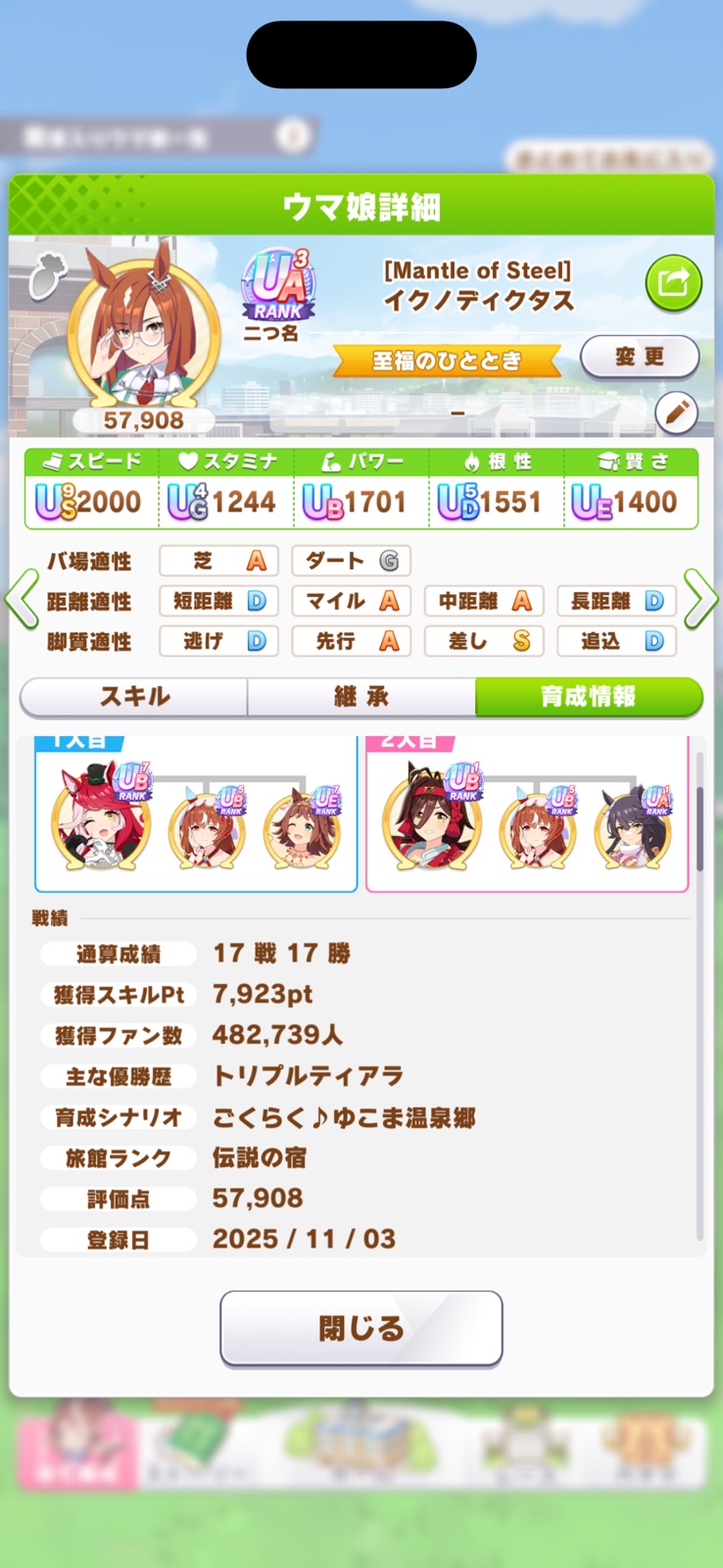Switch to the 継承 tab
723x1568 pixels.
361,697
